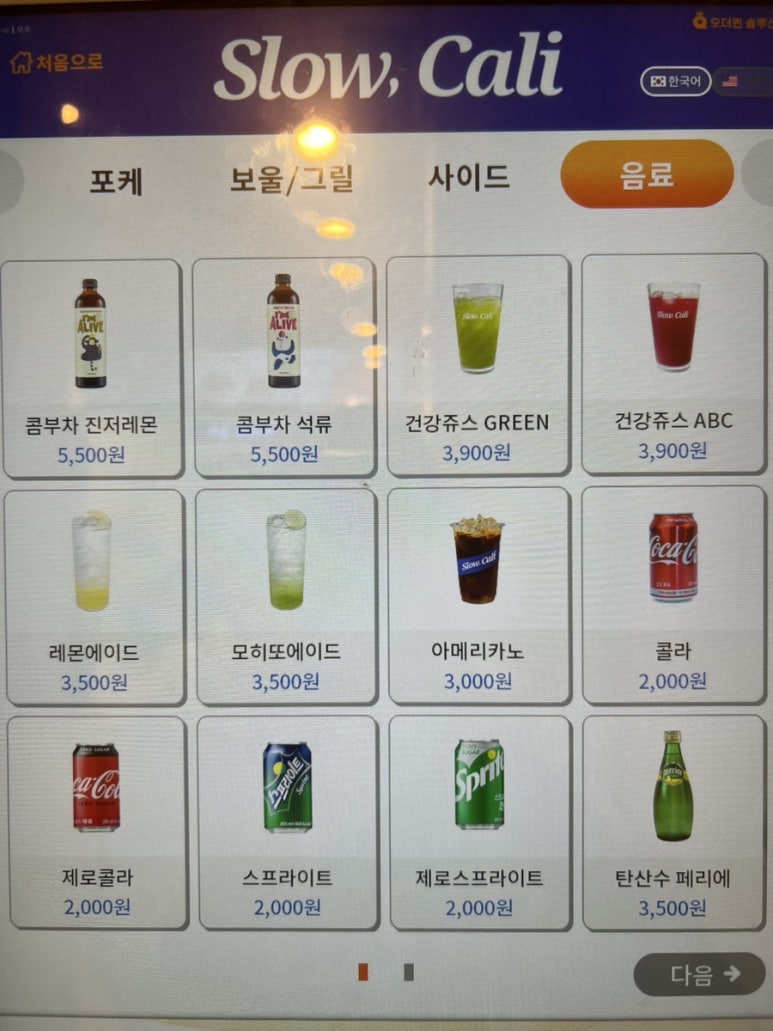Add 콤부차 진저레몬 to order
Viewport: 773px width, 1031px height.
(x=92, y=368)
